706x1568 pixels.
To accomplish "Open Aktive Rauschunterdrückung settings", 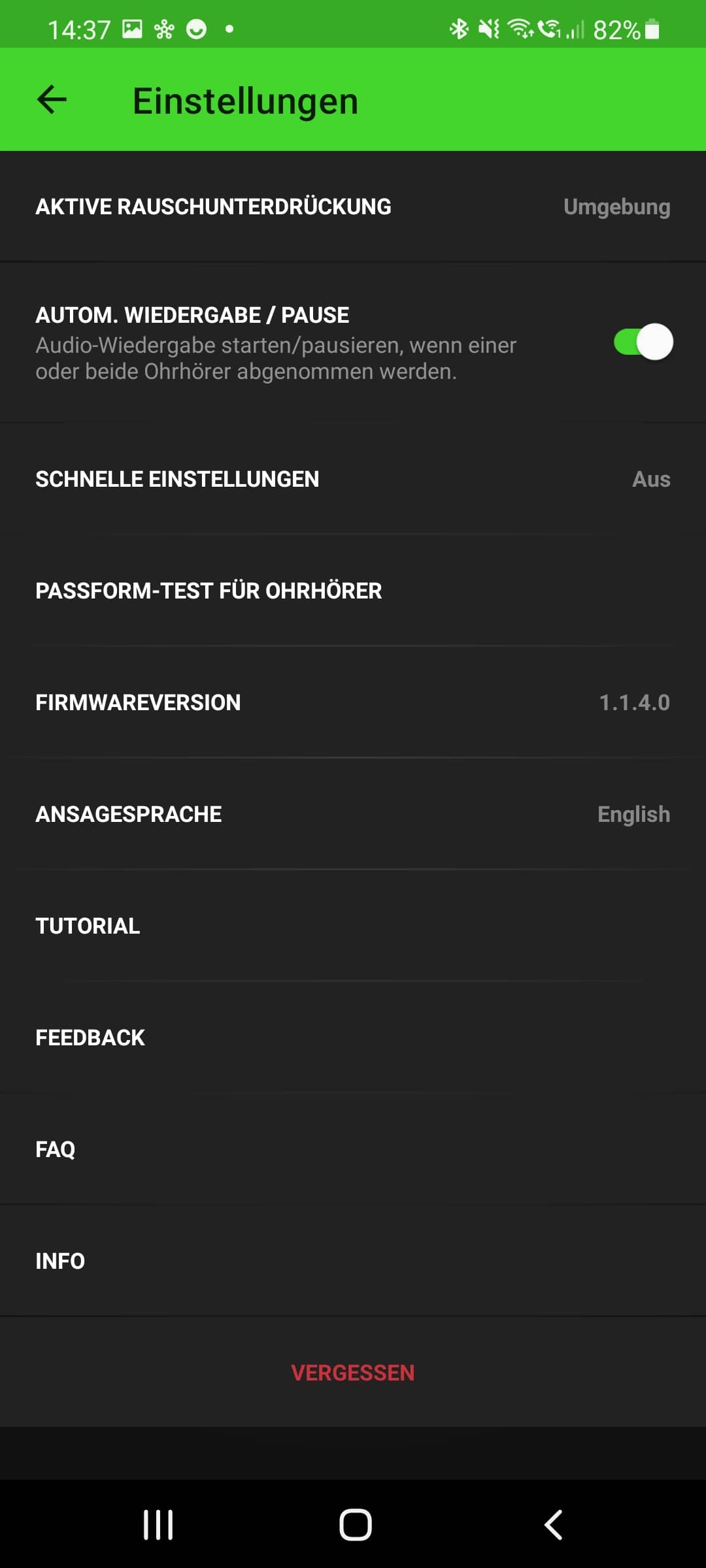I will (x=353, y=206).
